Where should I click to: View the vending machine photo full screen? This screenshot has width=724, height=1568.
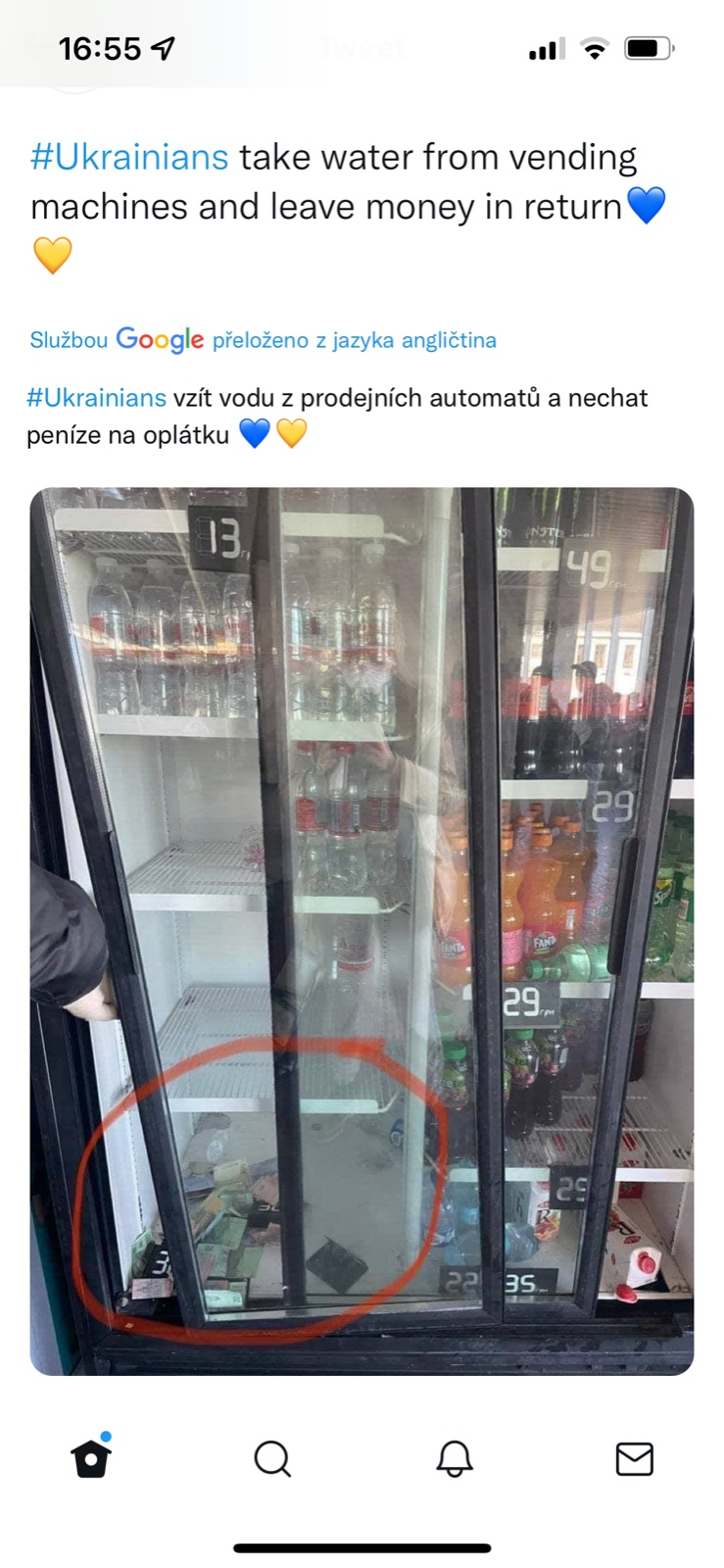point(362,931)
